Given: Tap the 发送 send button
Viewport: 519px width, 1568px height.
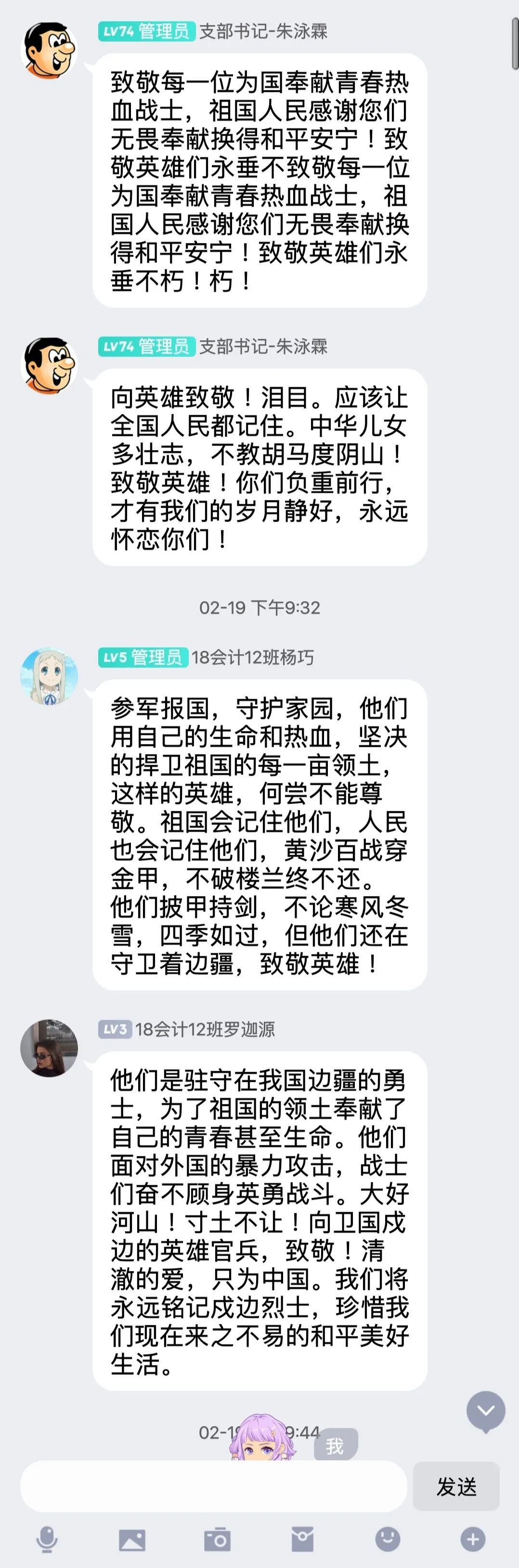Looking at the screenshot, I should [456, 1486].
